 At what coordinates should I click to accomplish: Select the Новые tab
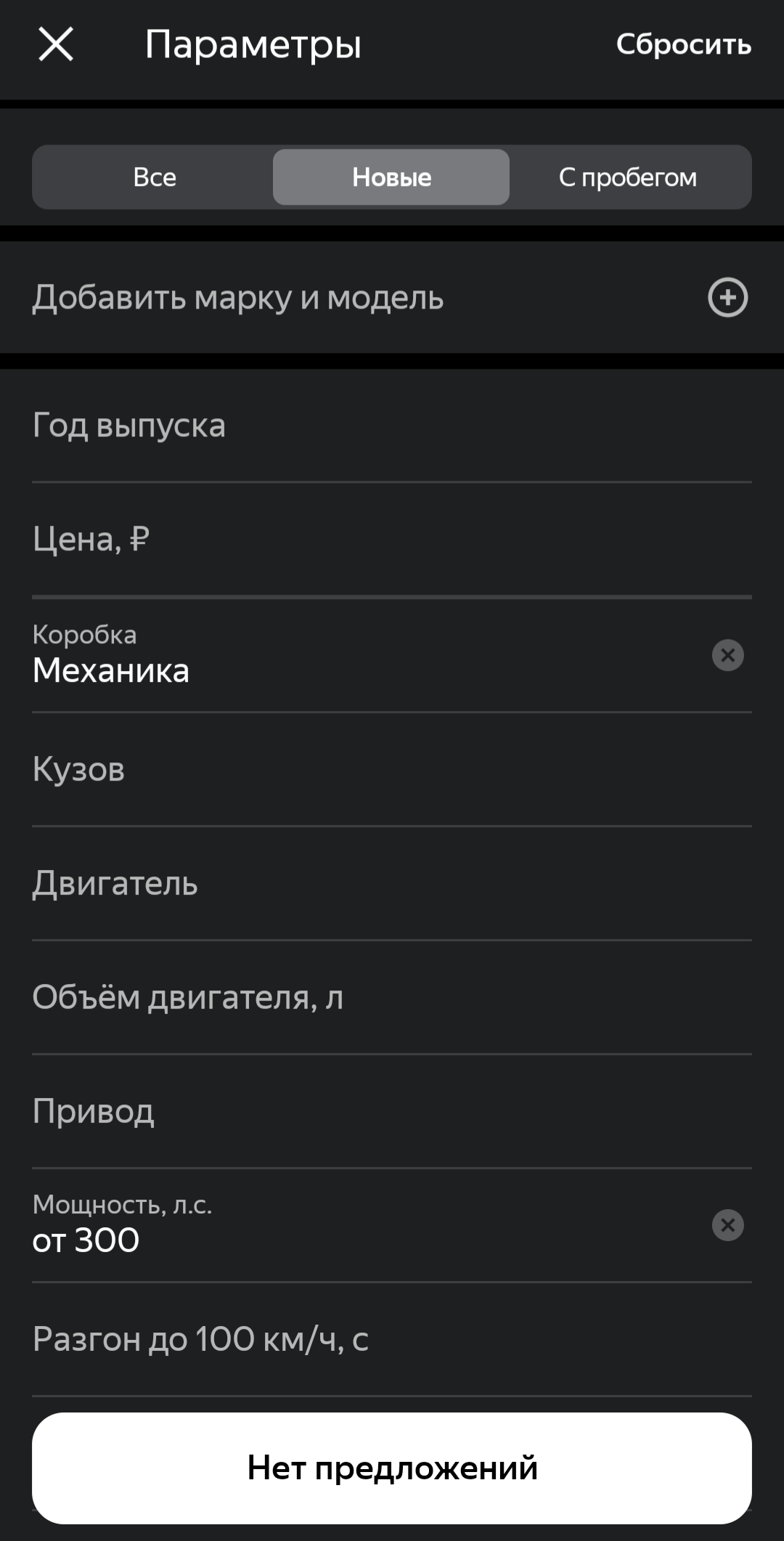391,177
